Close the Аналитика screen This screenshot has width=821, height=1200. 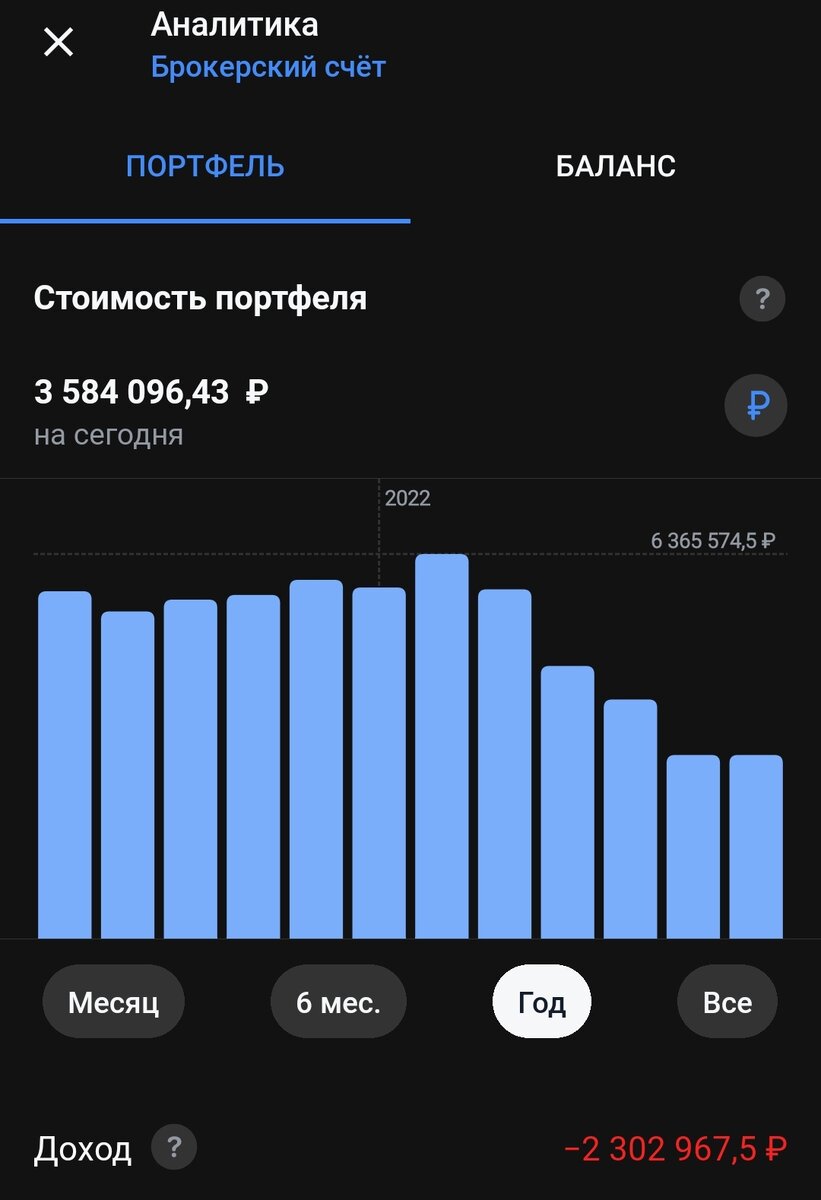click(x=58, y=43)
